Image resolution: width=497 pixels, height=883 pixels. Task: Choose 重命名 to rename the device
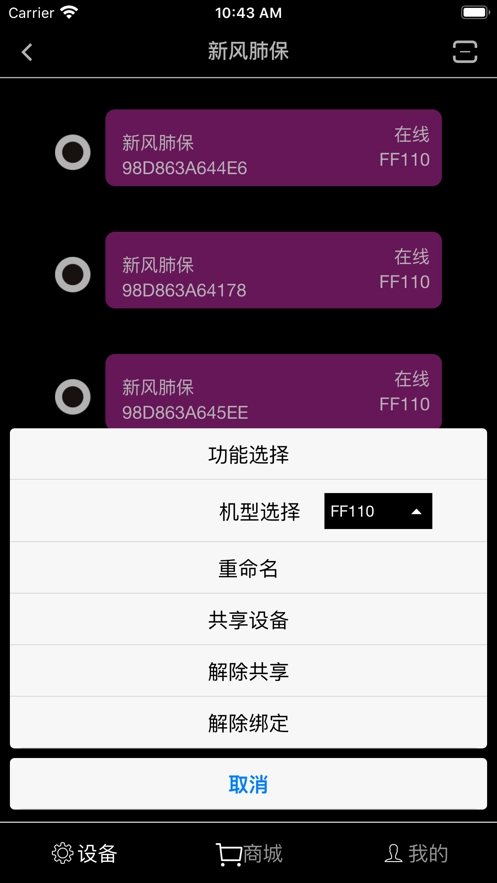click(248, 568)
